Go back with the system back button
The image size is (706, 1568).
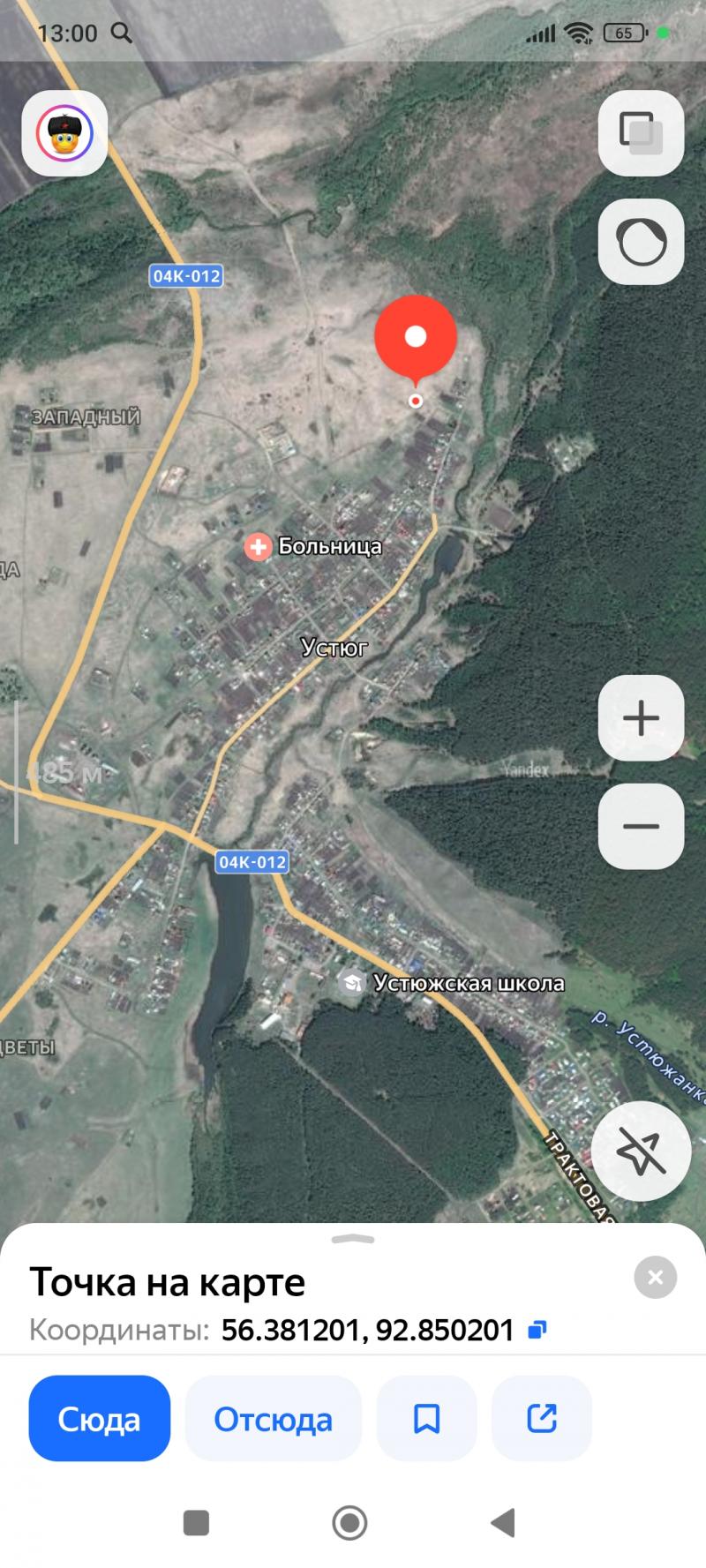click(x=503, y=1522)
